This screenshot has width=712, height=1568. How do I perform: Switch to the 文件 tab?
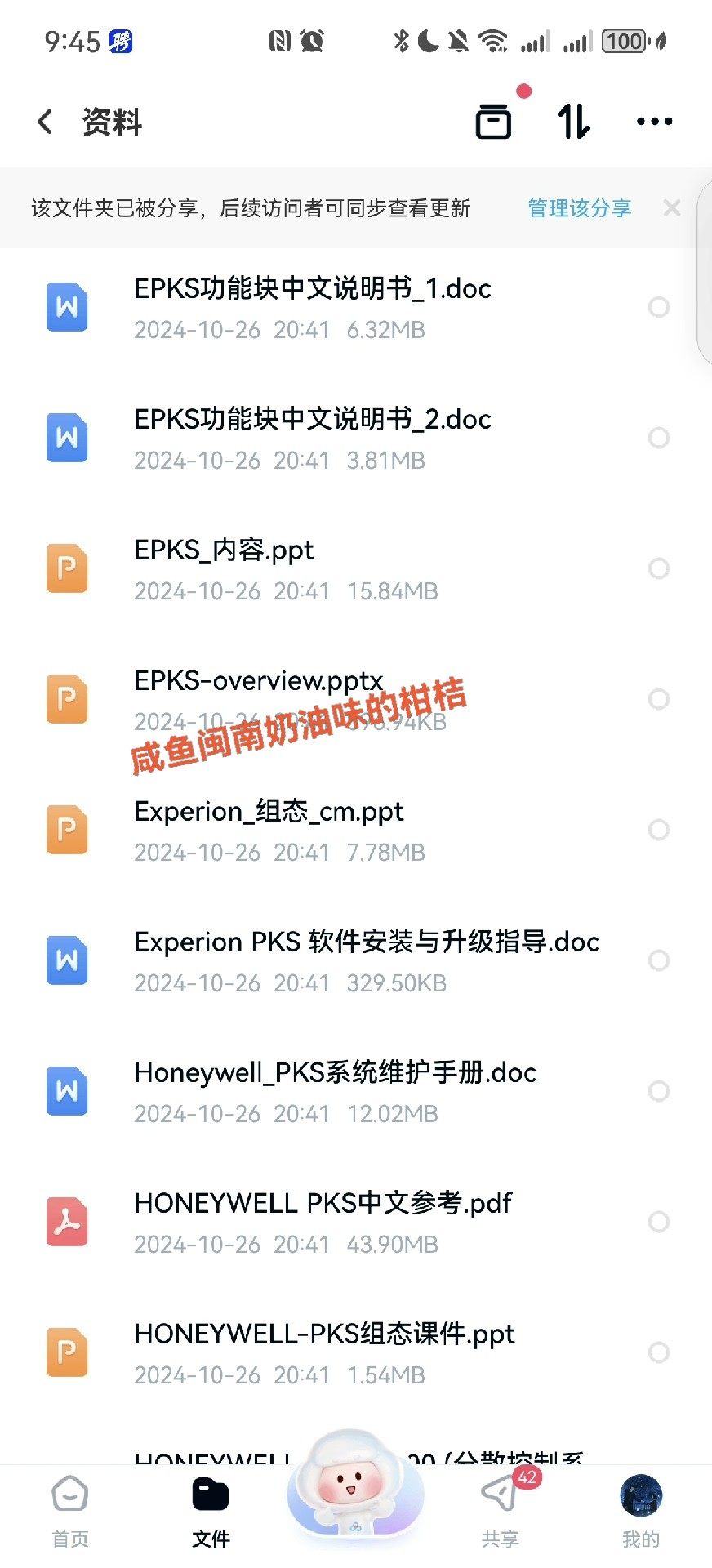(x=211, y=1512)
